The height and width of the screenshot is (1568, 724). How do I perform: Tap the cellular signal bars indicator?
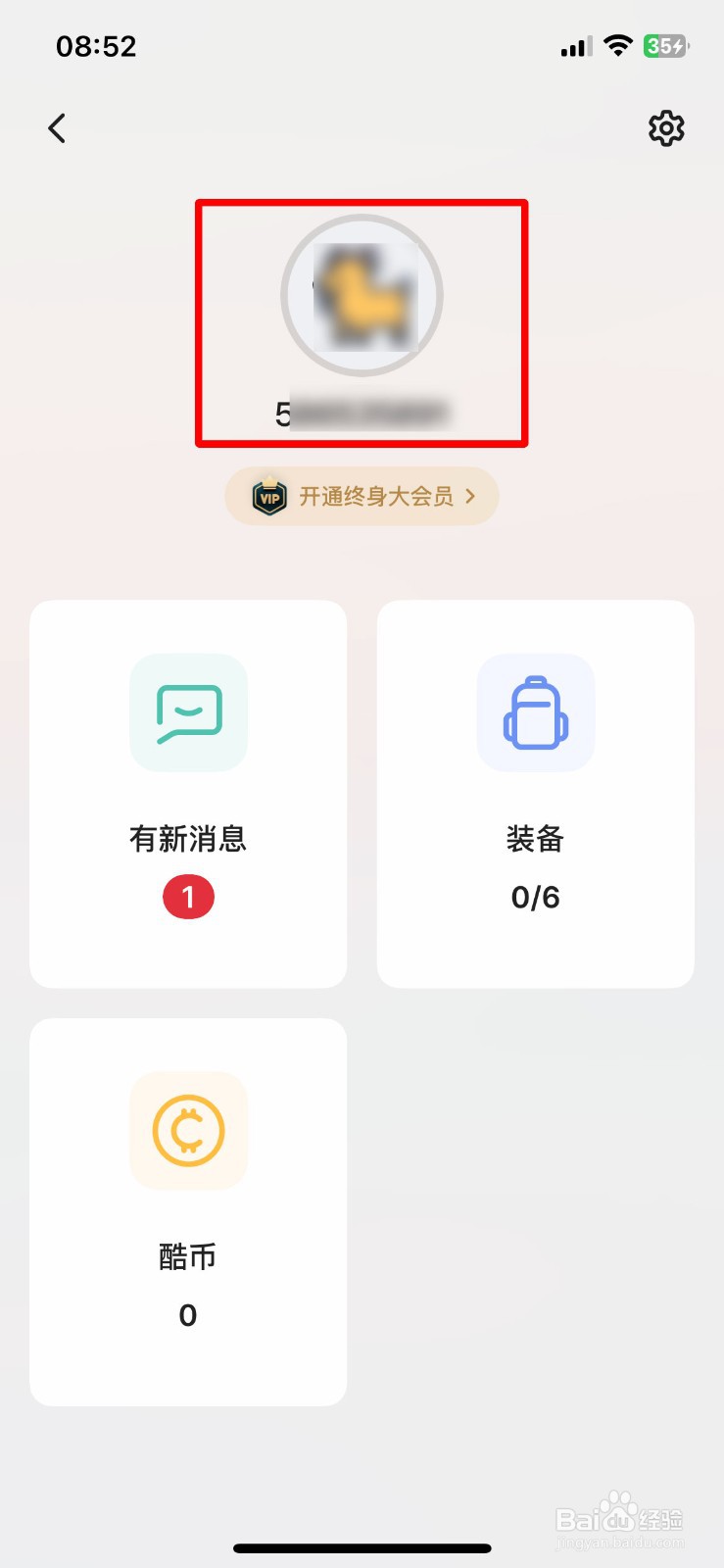click(x=576, y=45)
